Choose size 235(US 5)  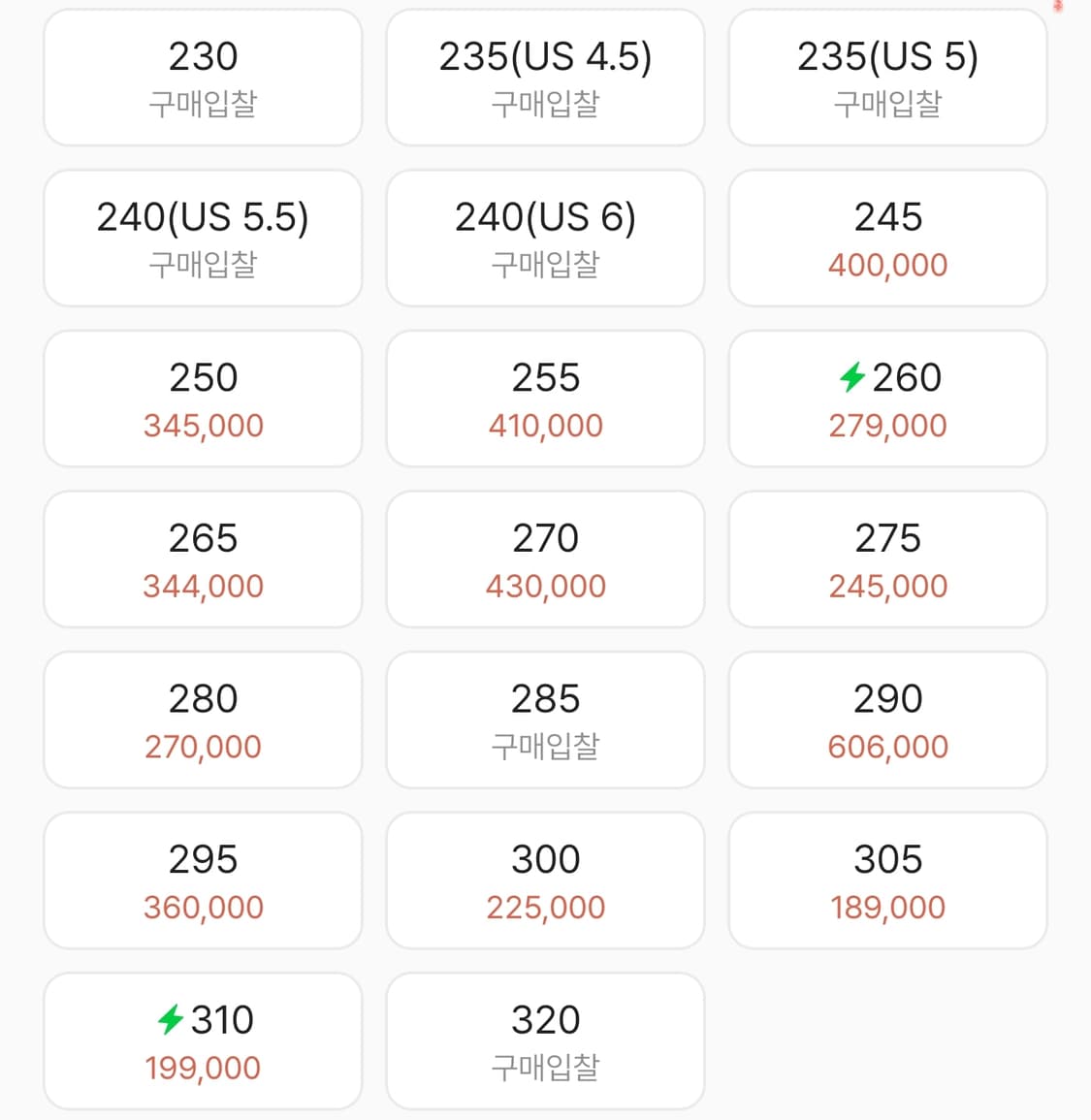click(x=887, y=78)
